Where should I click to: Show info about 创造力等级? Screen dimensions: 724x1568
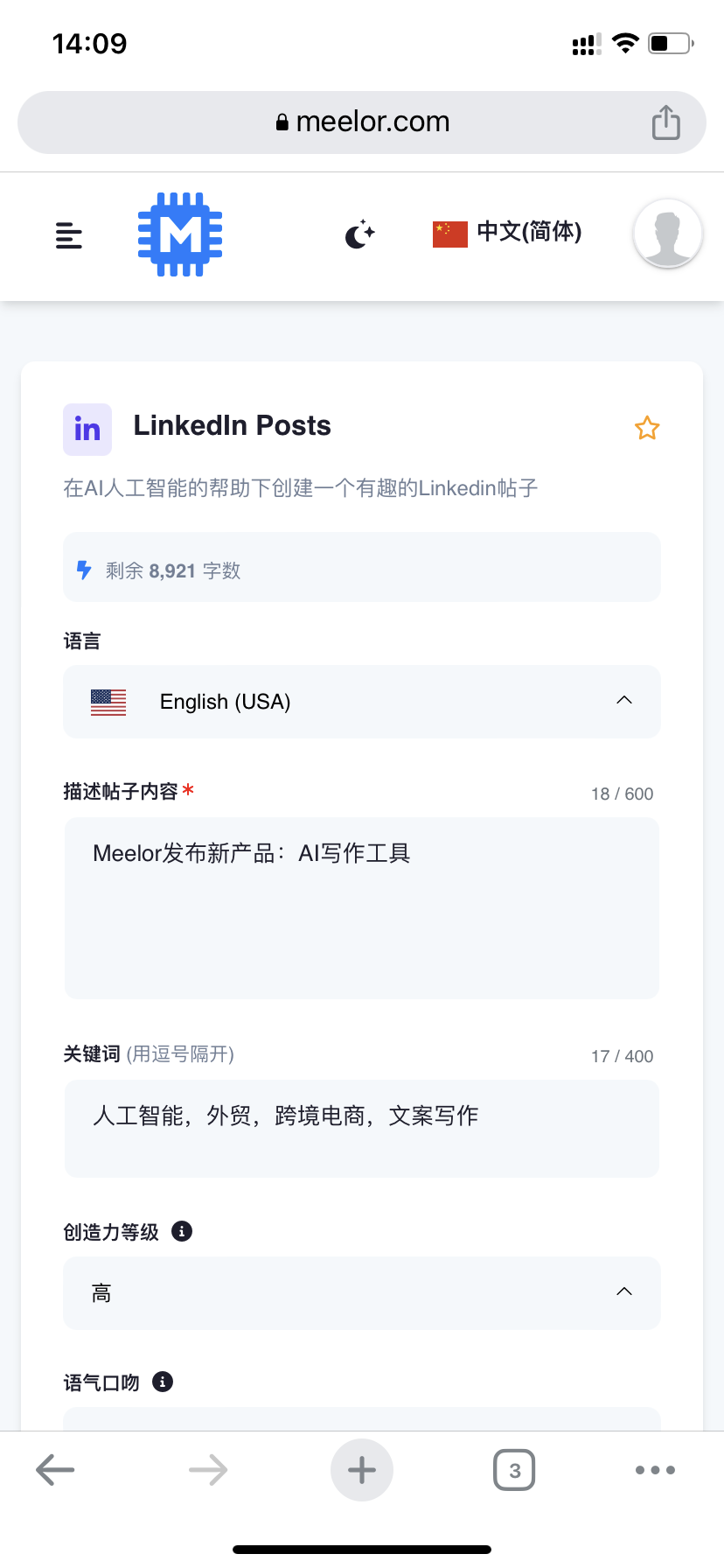coord(182,1231)
